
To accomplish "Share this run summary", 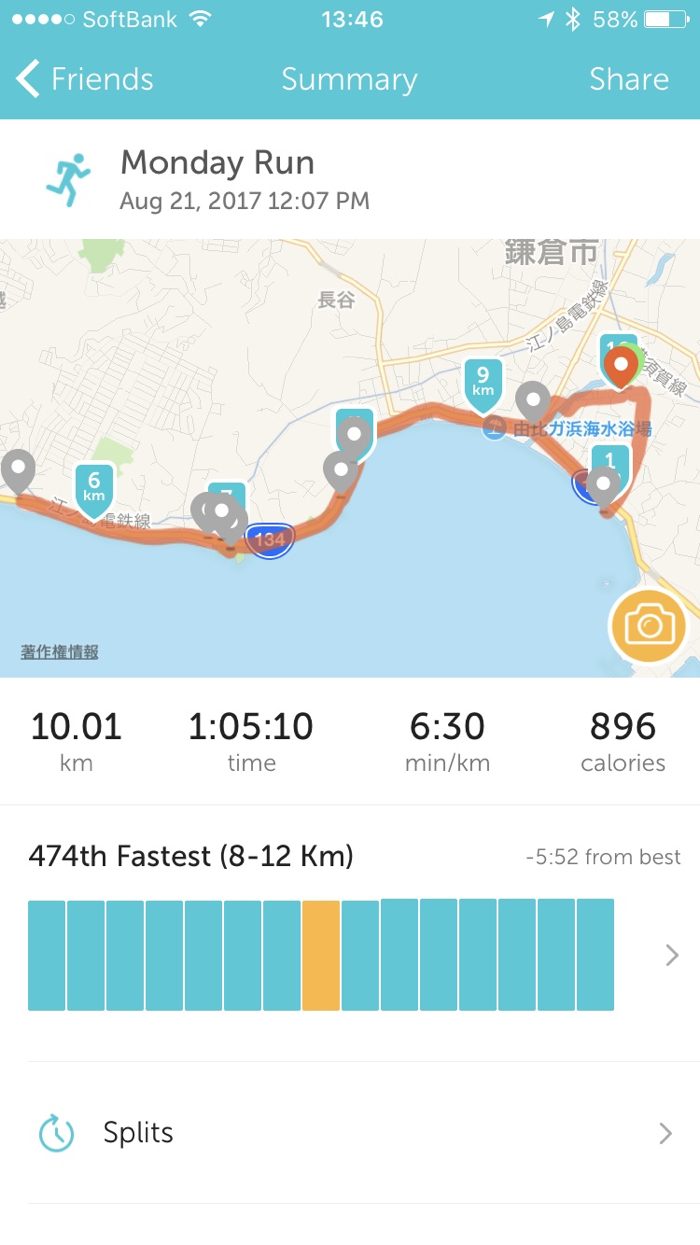I will pyautogui.click(x=628, y=79).
